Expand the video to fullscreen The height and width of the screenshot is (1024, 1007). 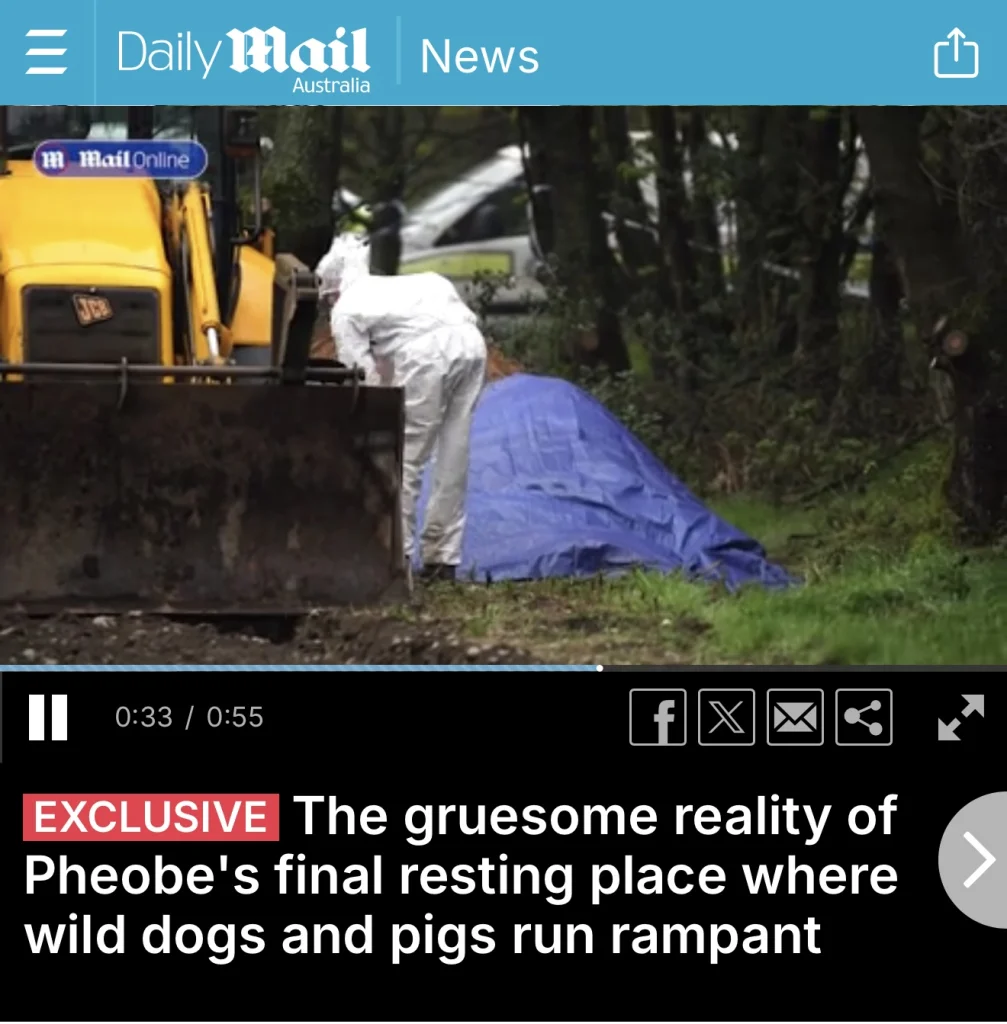point(960,717)
